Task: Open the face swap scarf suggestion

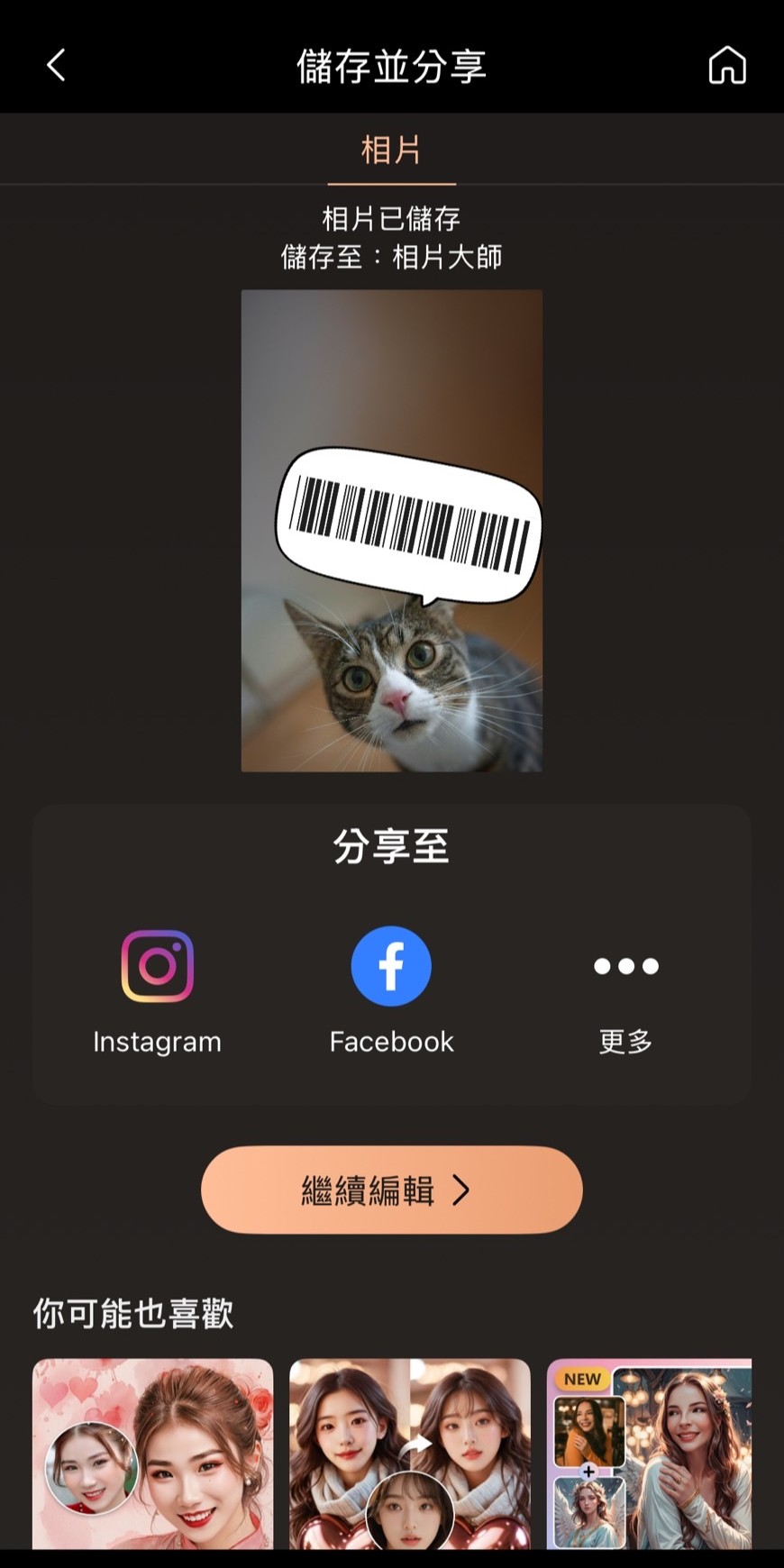Action: pyautogui.click(x=410, y=1453)
